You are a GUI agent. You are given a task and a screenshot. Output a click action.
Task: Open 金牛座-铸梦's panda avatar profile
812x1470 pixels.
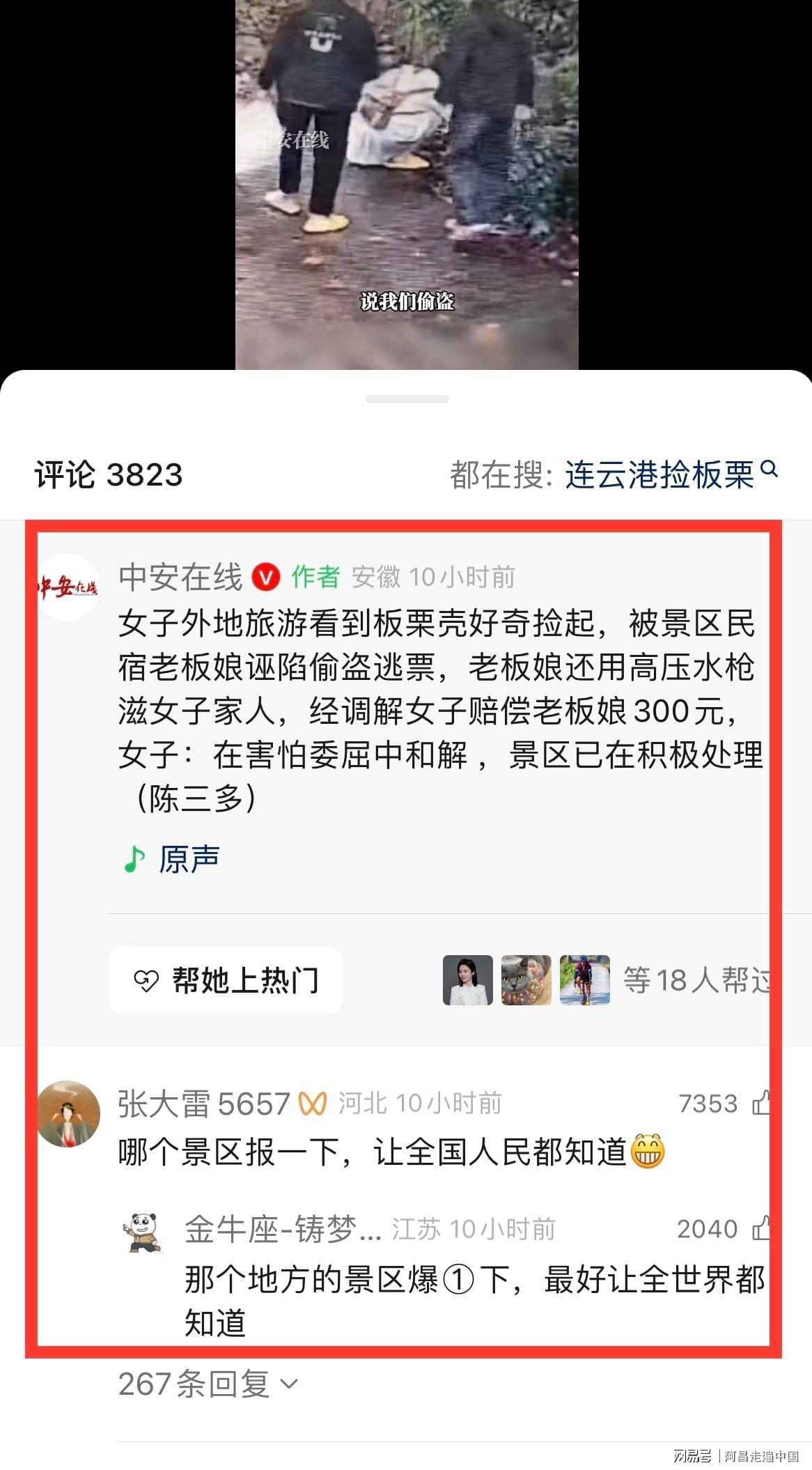tap(144, 1232)
